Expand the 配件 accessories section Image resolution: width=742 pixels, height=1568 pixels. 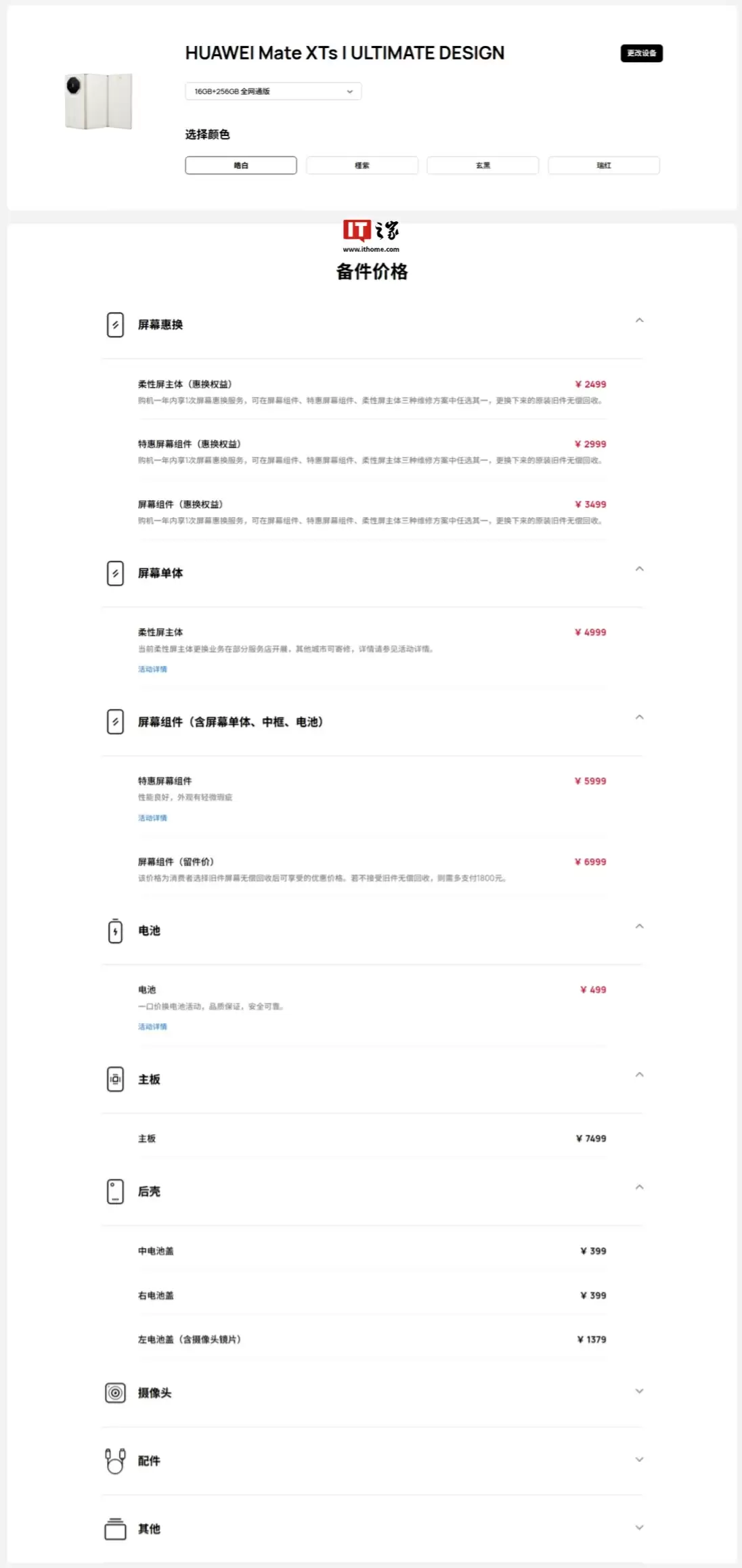pos(639,1461)
